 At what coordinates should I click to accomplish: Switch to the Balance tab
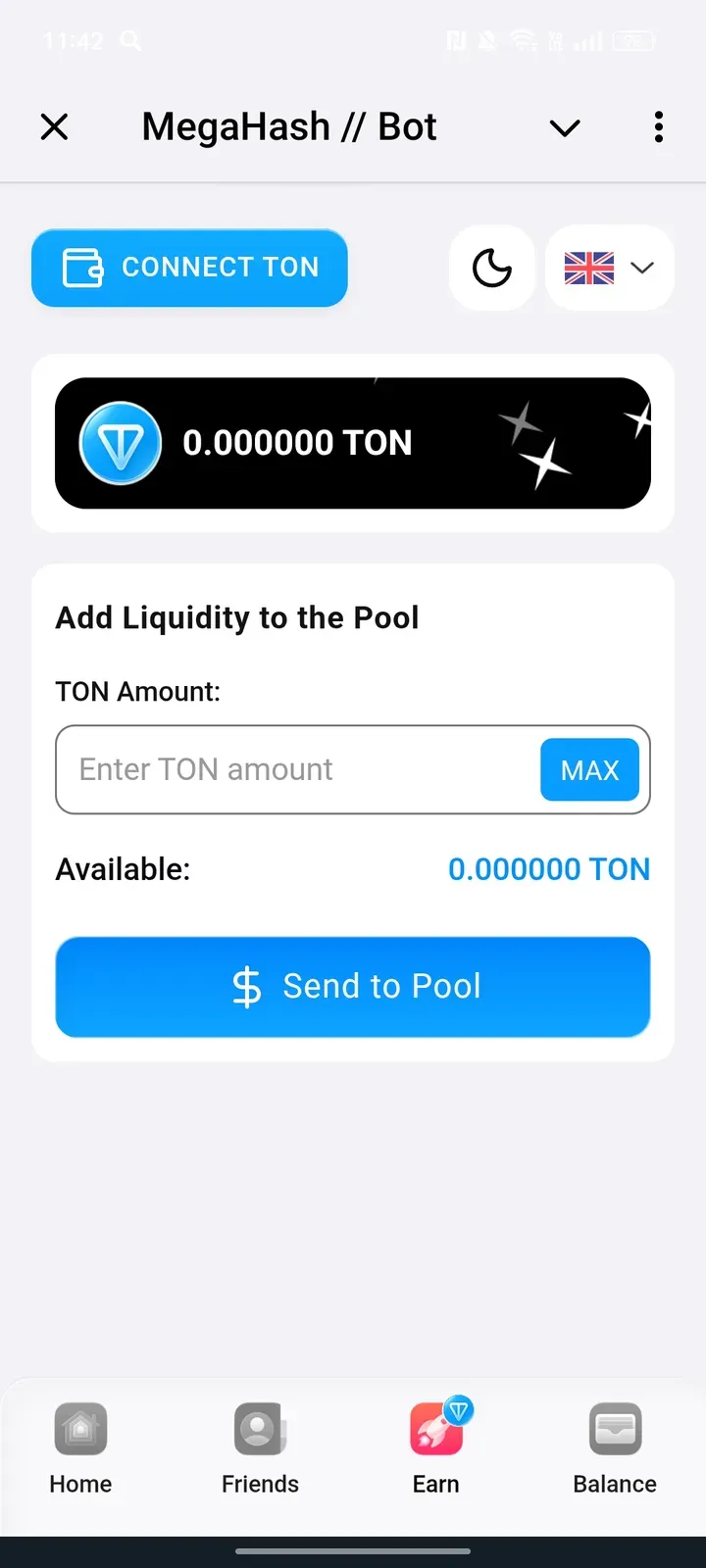615,1448
